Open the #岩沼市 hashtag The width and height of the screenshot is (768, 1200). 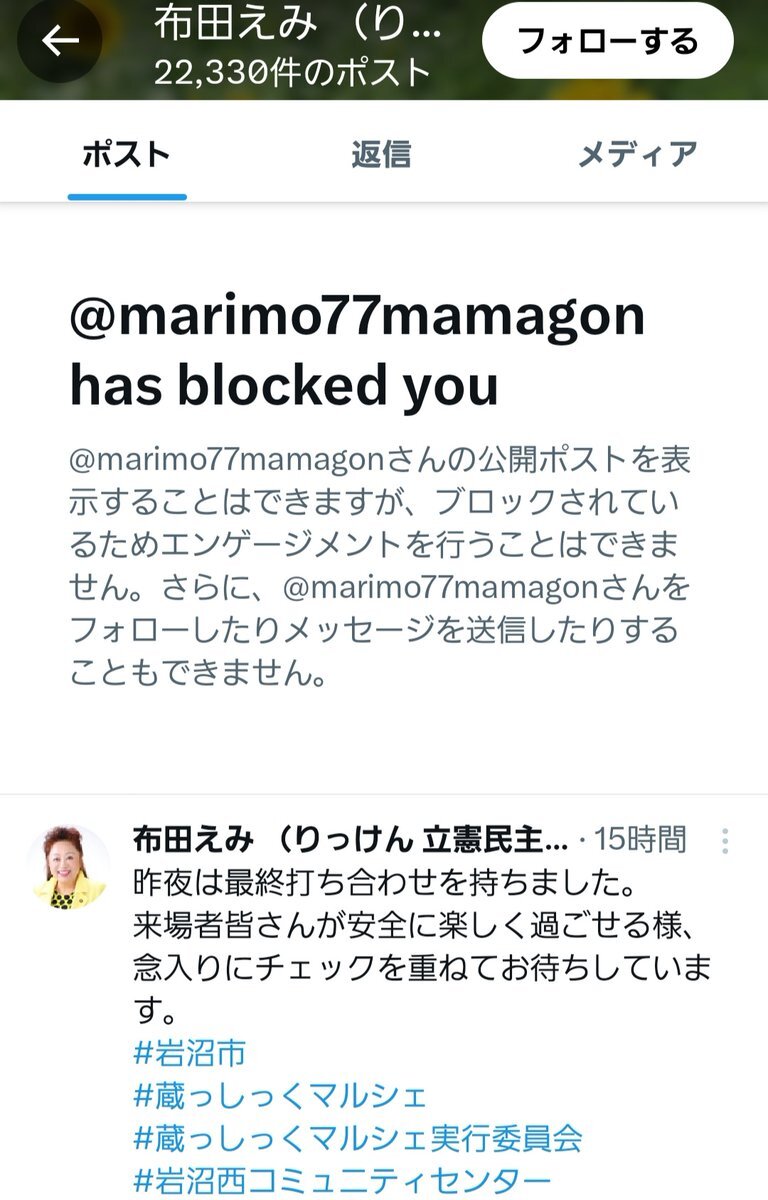(190, 1053)
